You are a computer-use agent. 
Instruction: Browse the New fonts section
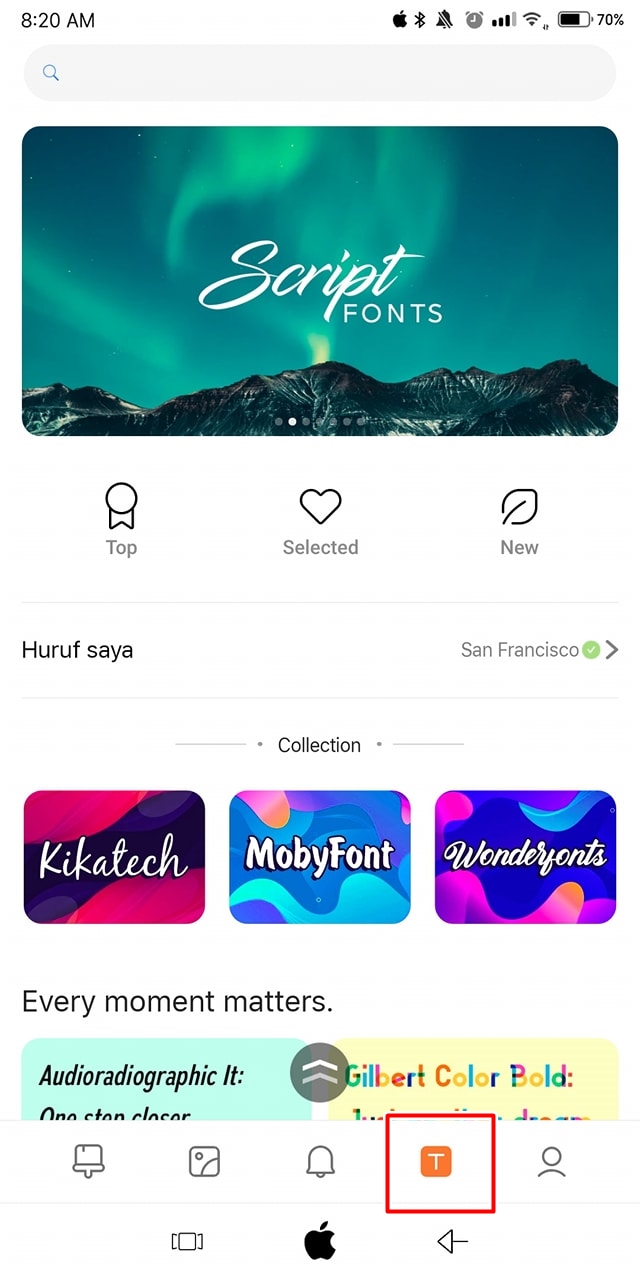[519, 520]
